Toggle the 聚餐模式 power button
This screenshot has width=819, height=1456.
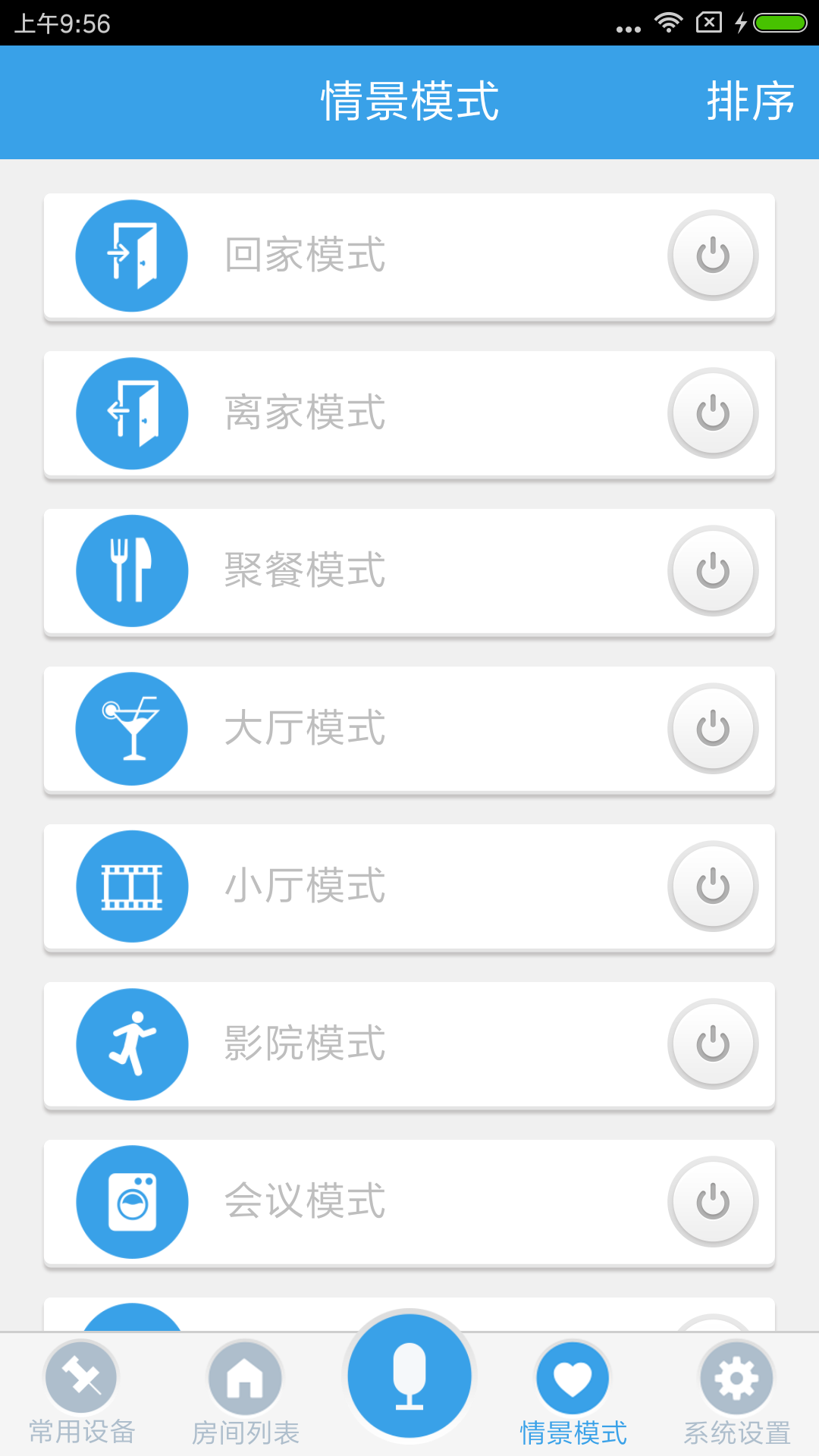713,571
